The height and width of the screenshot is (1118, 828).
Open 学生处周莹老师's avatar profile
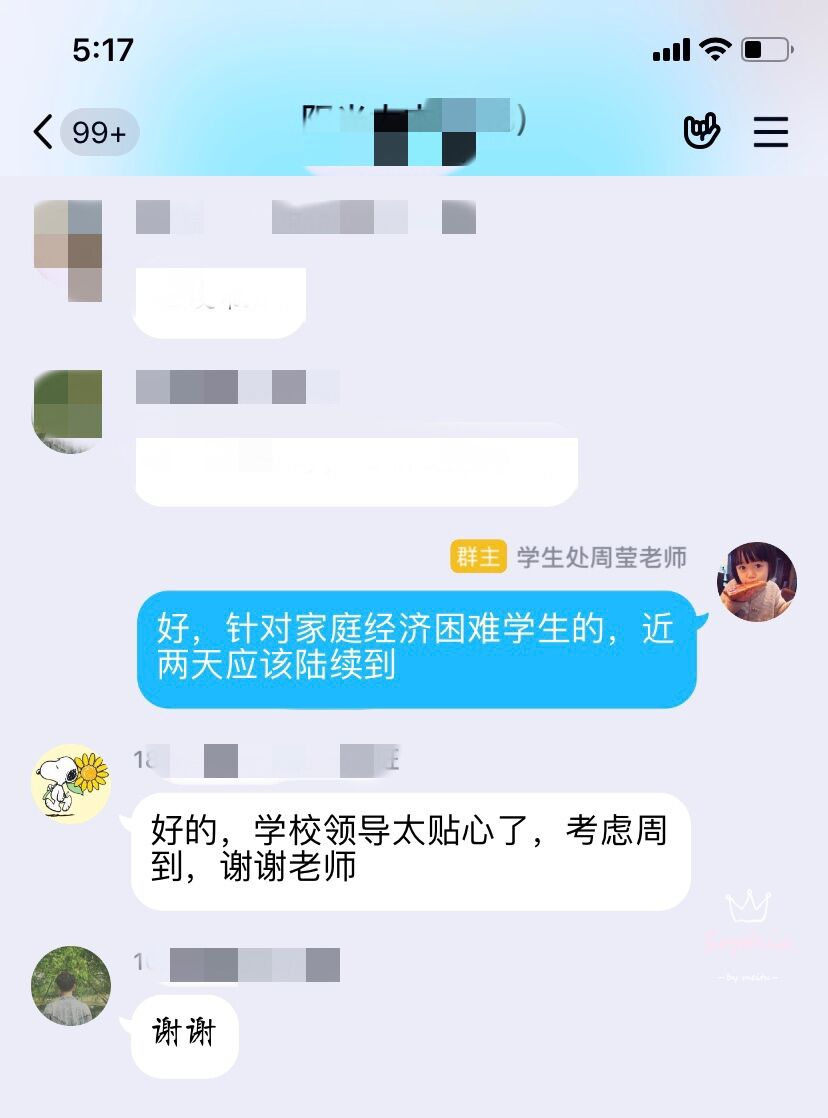tap(757, 582)
